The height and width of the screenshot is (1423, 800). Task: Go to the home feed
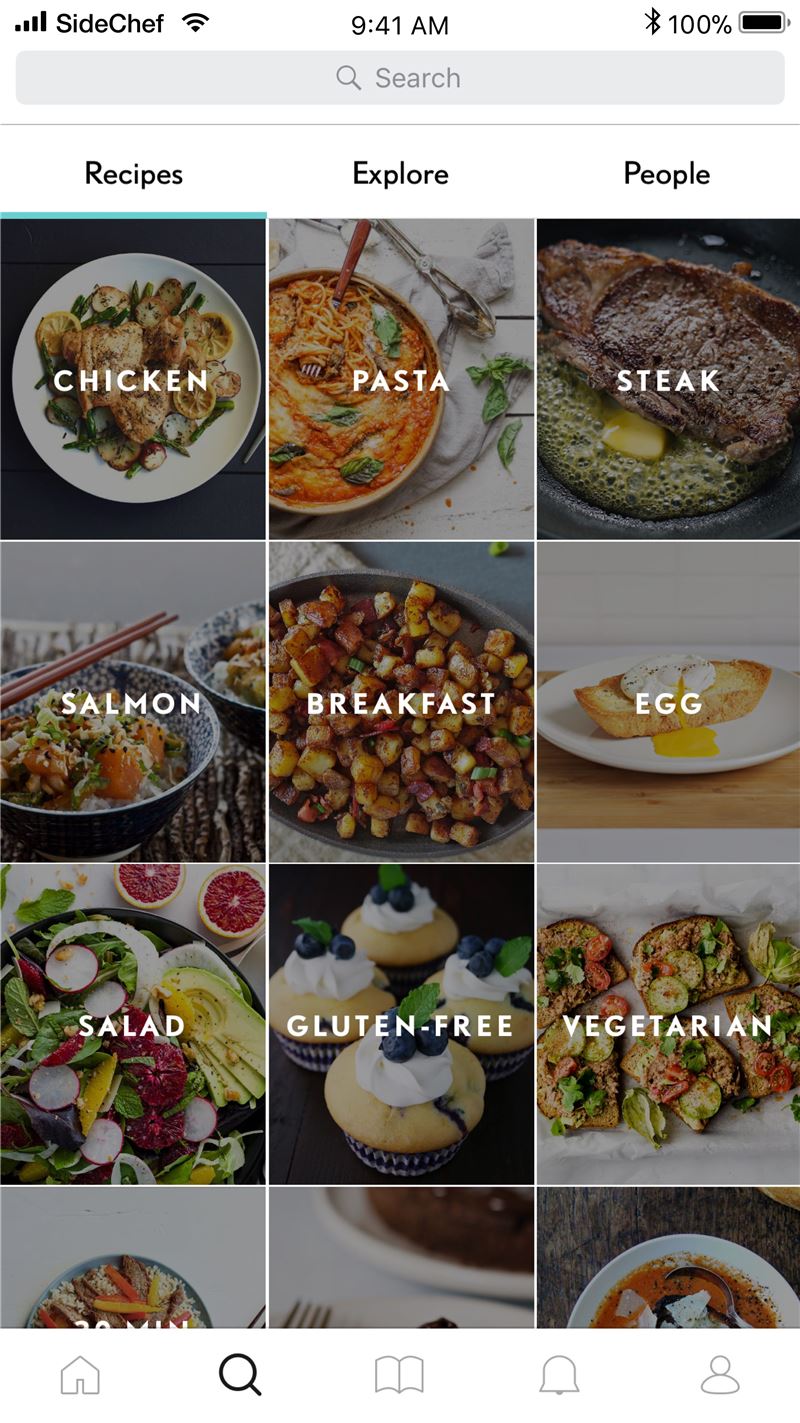click(x=80, y=1375)
